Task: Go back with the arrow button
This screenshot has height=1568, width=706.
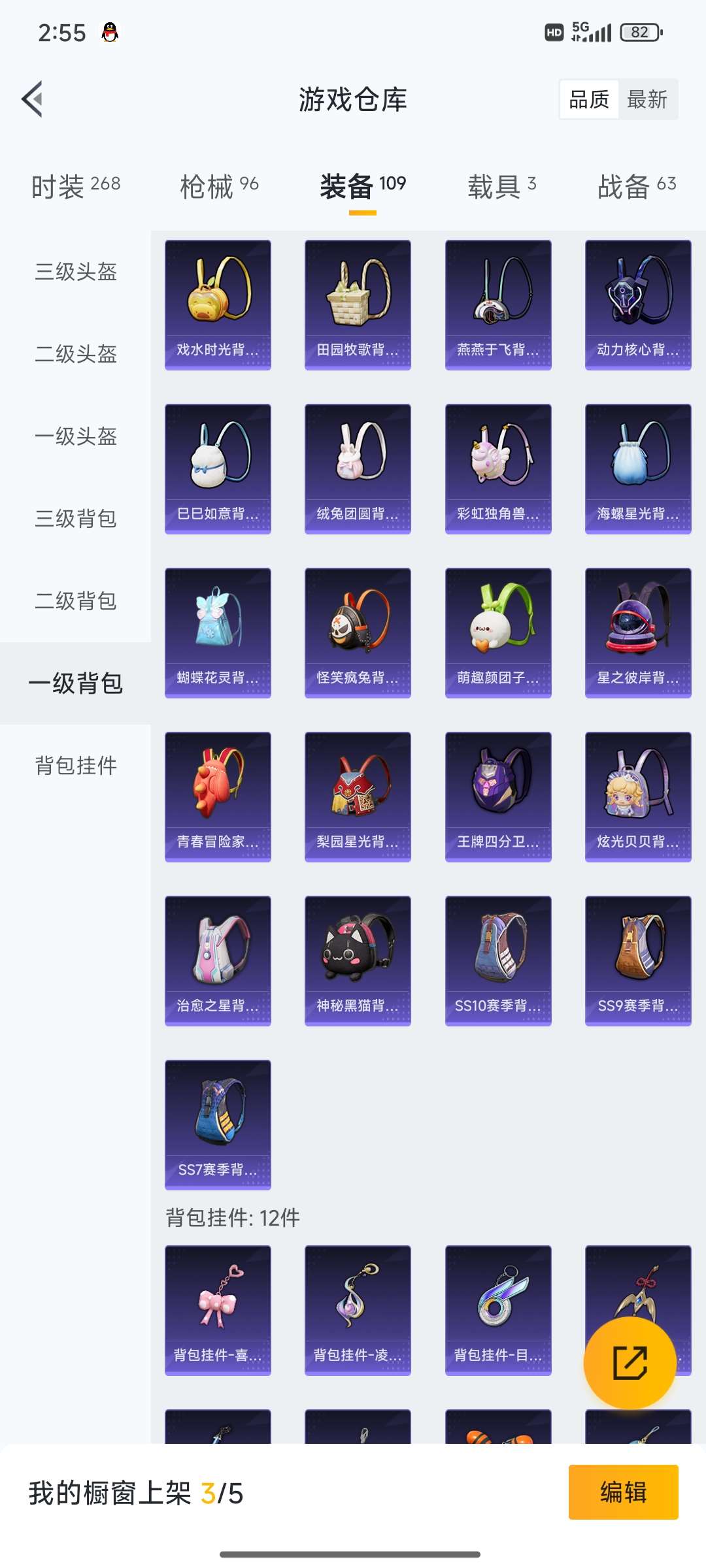Action: (x=32, y=100)
